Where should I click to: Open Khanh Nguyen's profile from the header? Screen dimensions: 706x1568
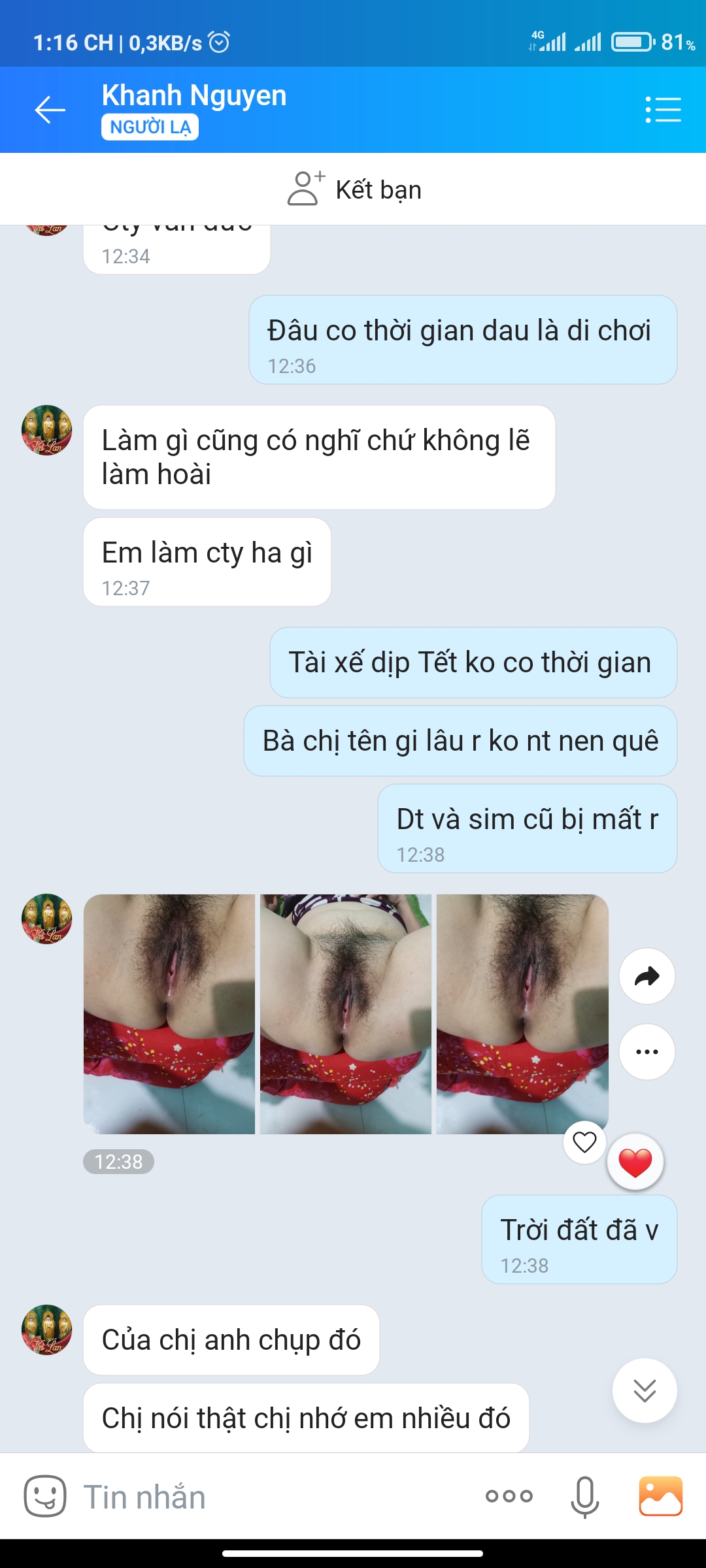click(194, 95)
